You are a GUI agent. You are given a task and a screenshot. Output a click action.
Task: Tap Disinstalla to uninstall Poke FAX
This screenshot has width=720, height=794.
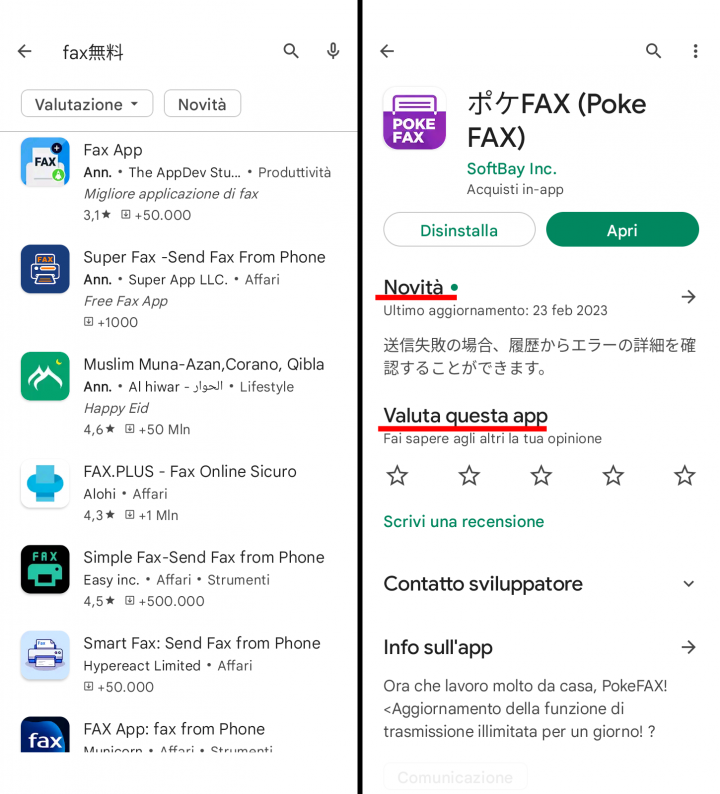[459, 230]
